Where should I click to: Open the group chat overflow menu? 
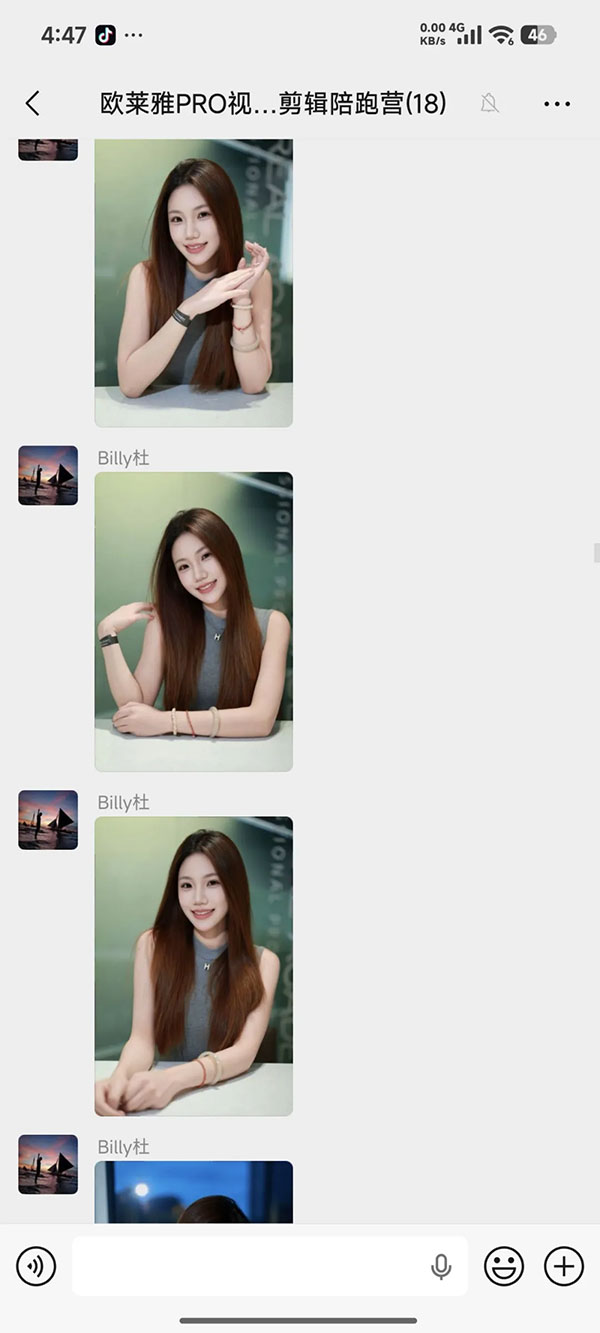coord(557,103)
